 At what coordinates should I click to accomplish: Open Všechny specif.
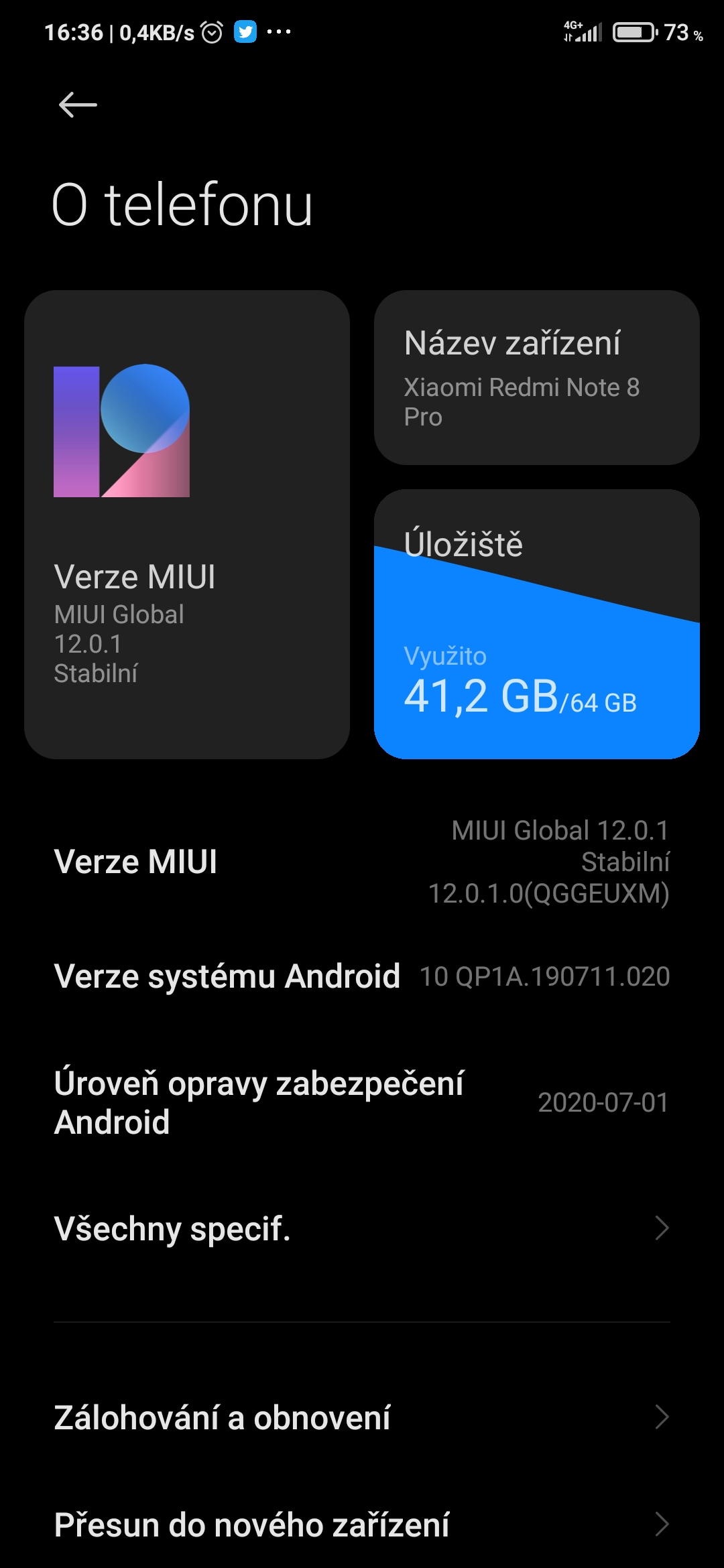tap(362, 1228)
